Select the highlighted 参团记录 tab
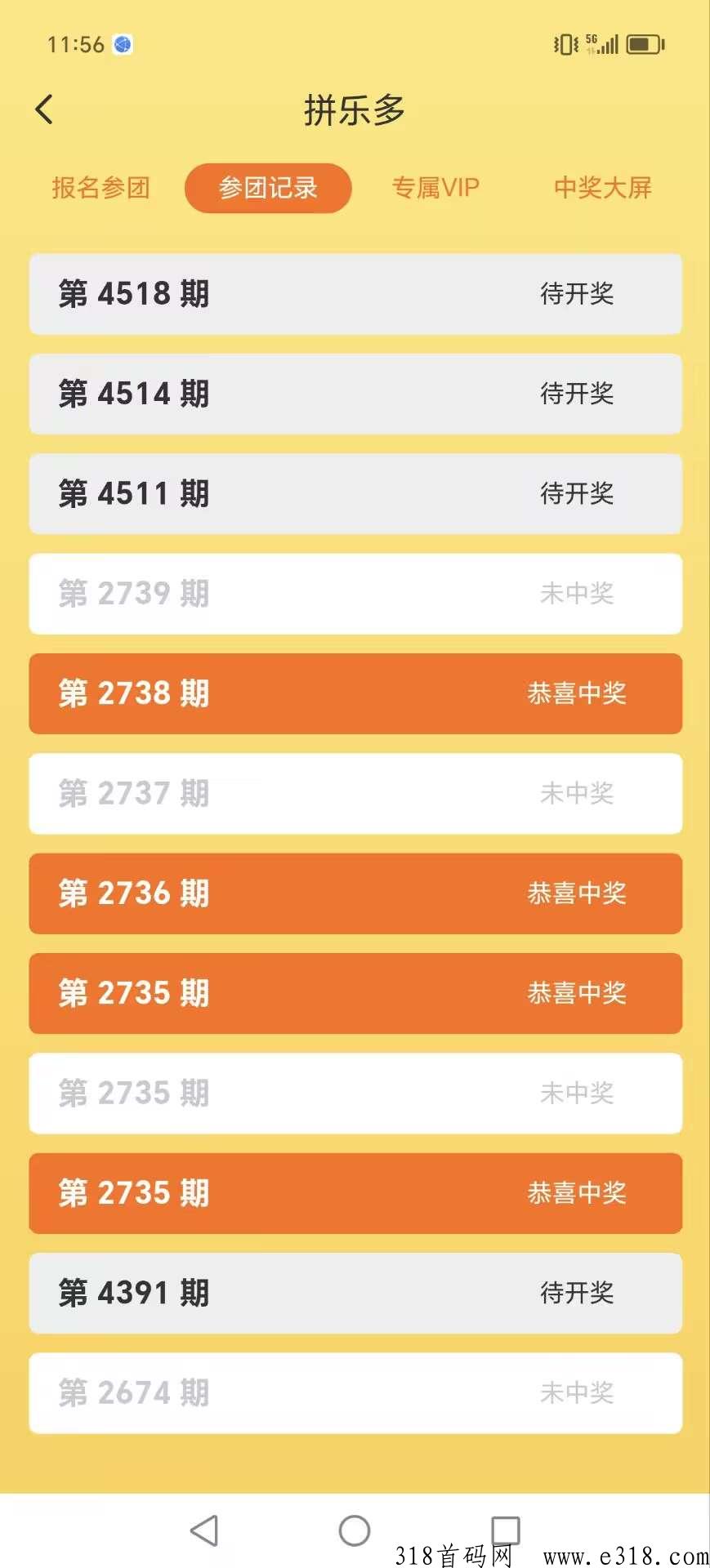 [268, 188]
